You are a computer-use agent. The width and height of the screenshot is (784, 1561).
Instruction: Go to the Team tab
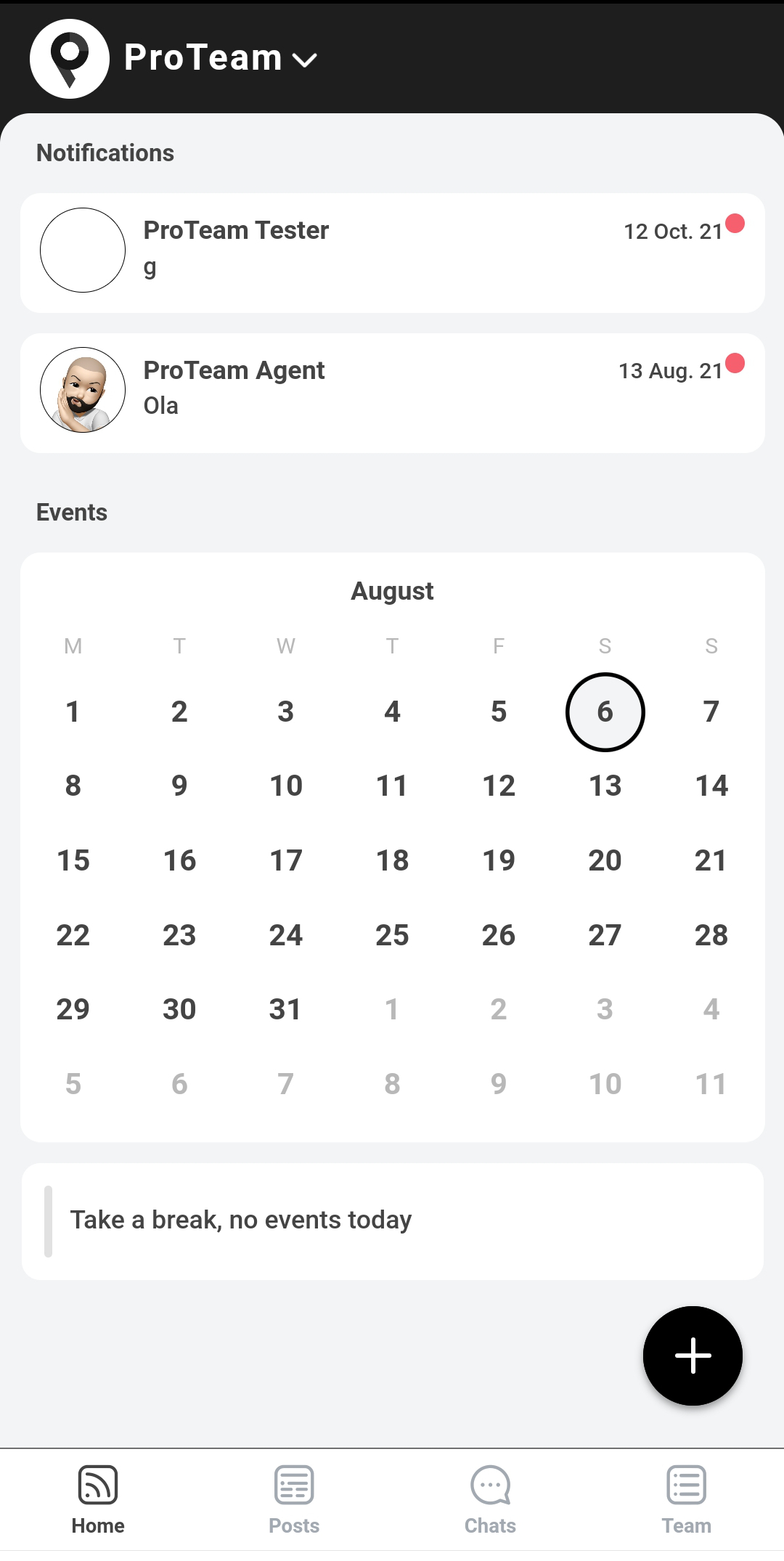(686, 1499)
